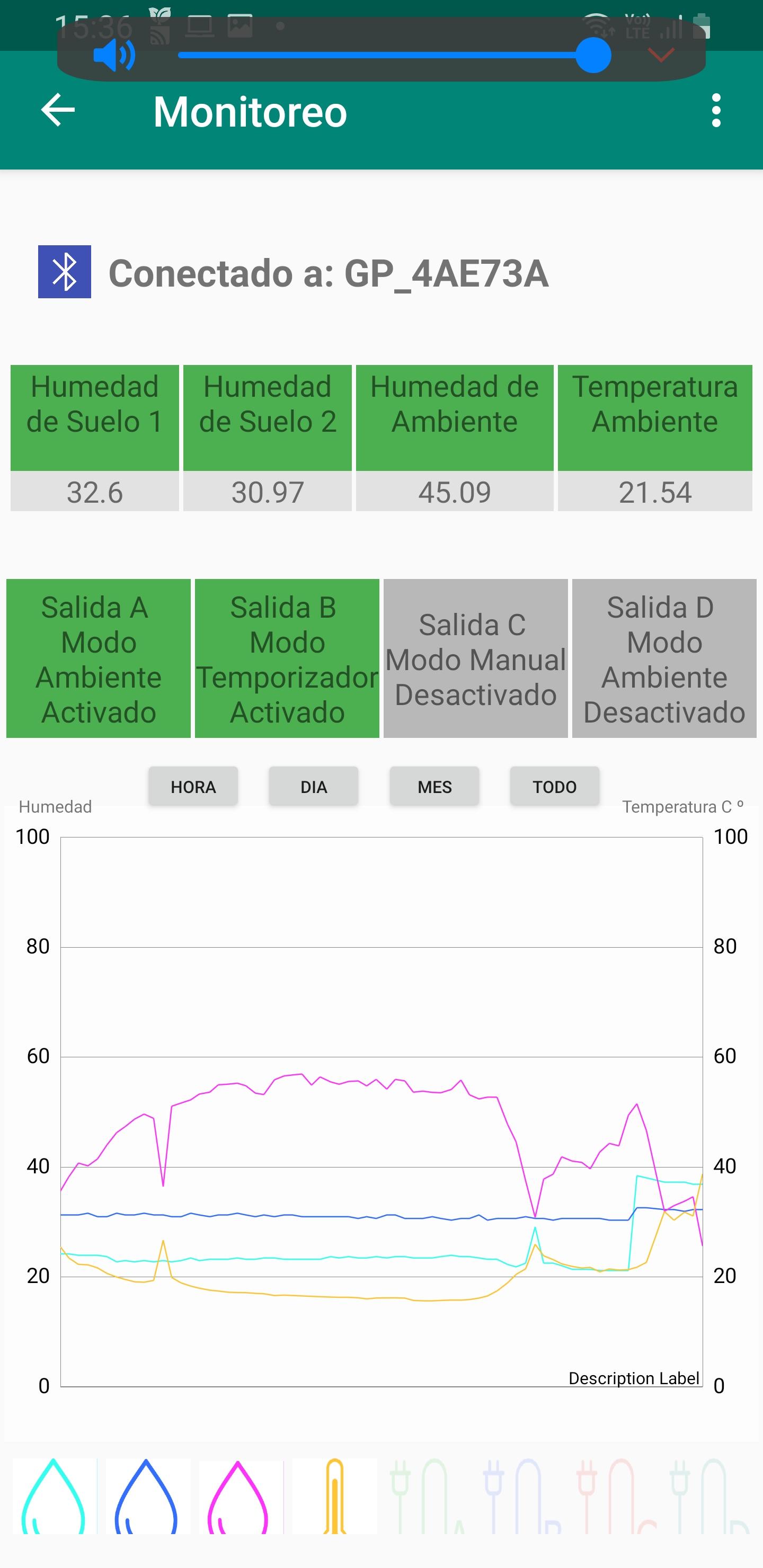
Task: Switch the chart to DIA
Action: 314,787
